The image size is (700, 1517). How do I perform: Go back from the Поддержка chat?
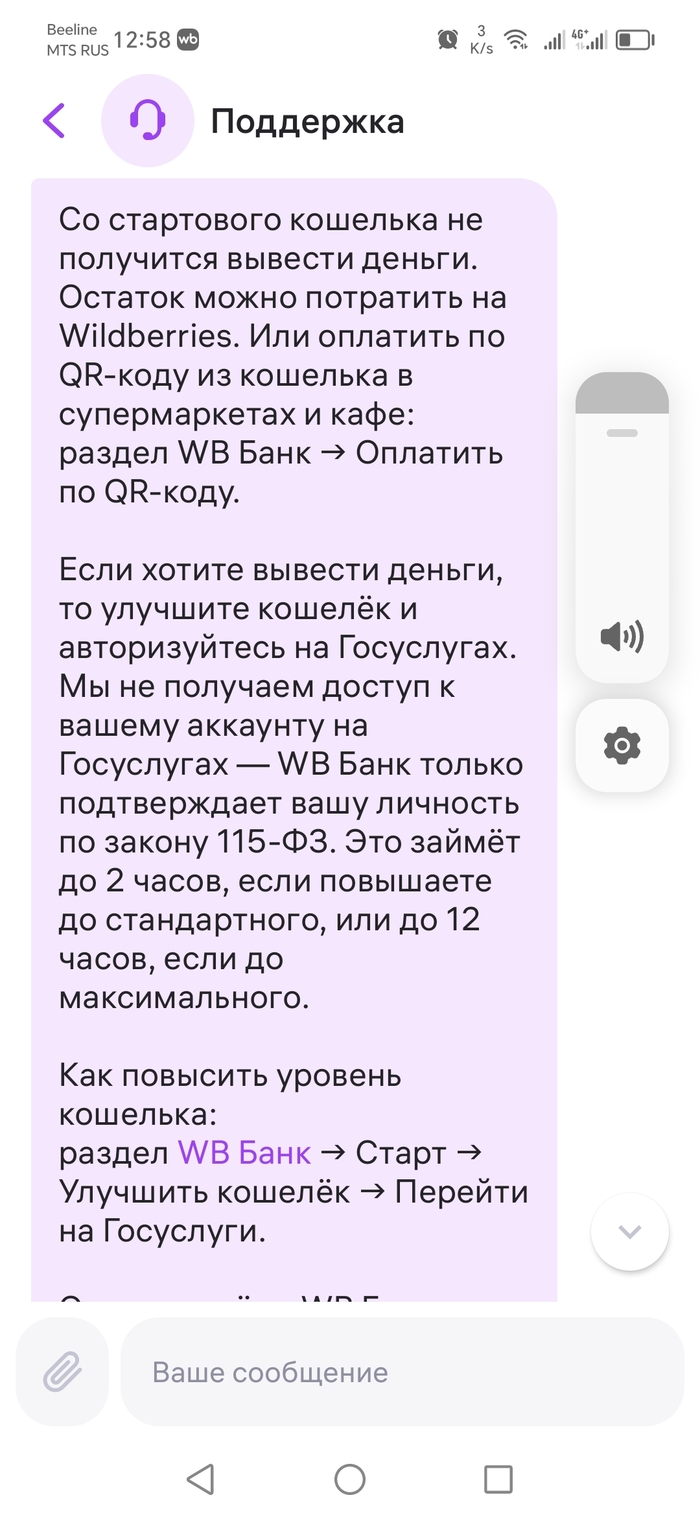coord(54,121)
